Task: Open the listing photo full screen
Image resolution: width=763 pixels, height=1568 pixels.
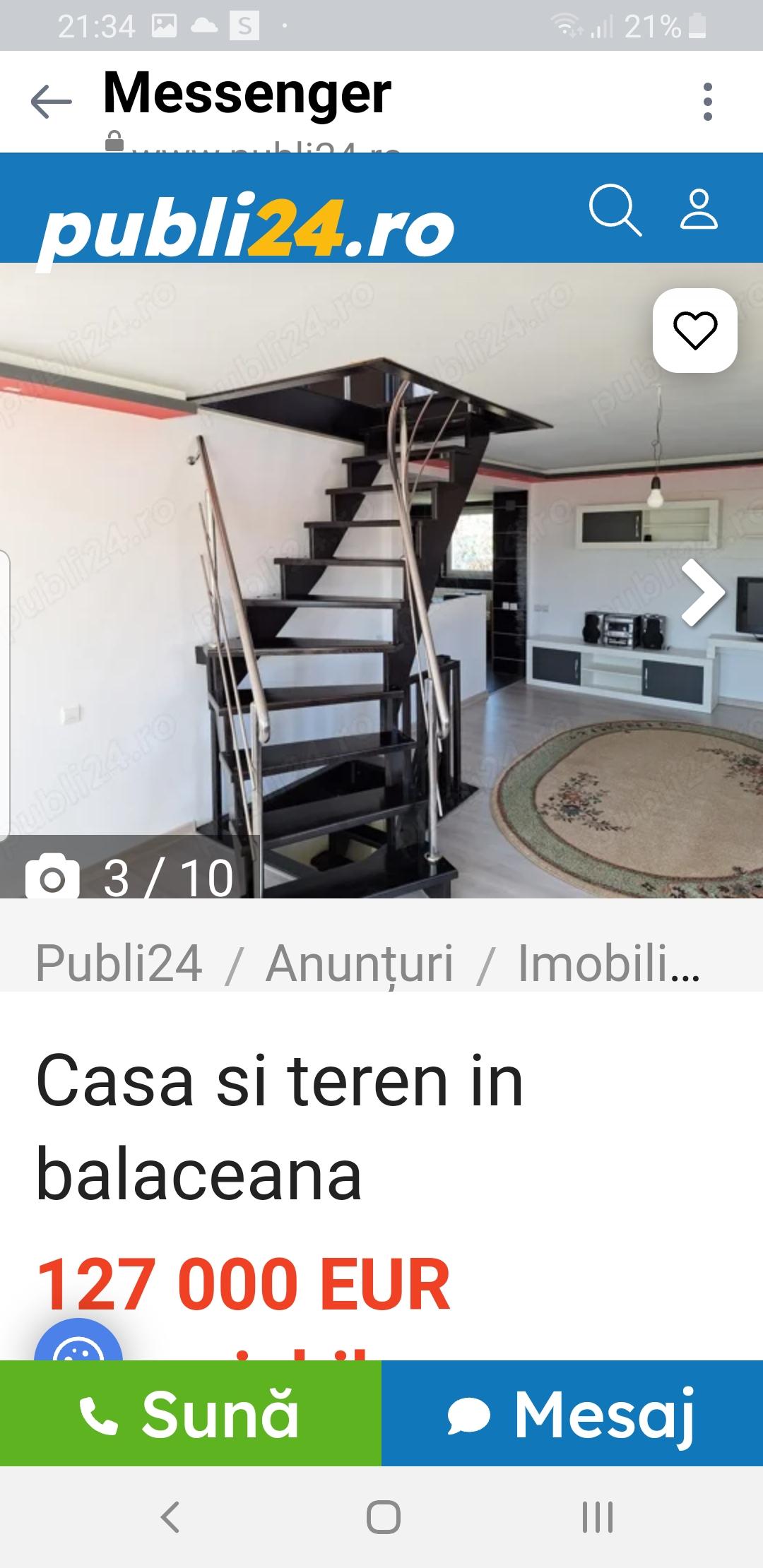Action: [x=381, y=579]
